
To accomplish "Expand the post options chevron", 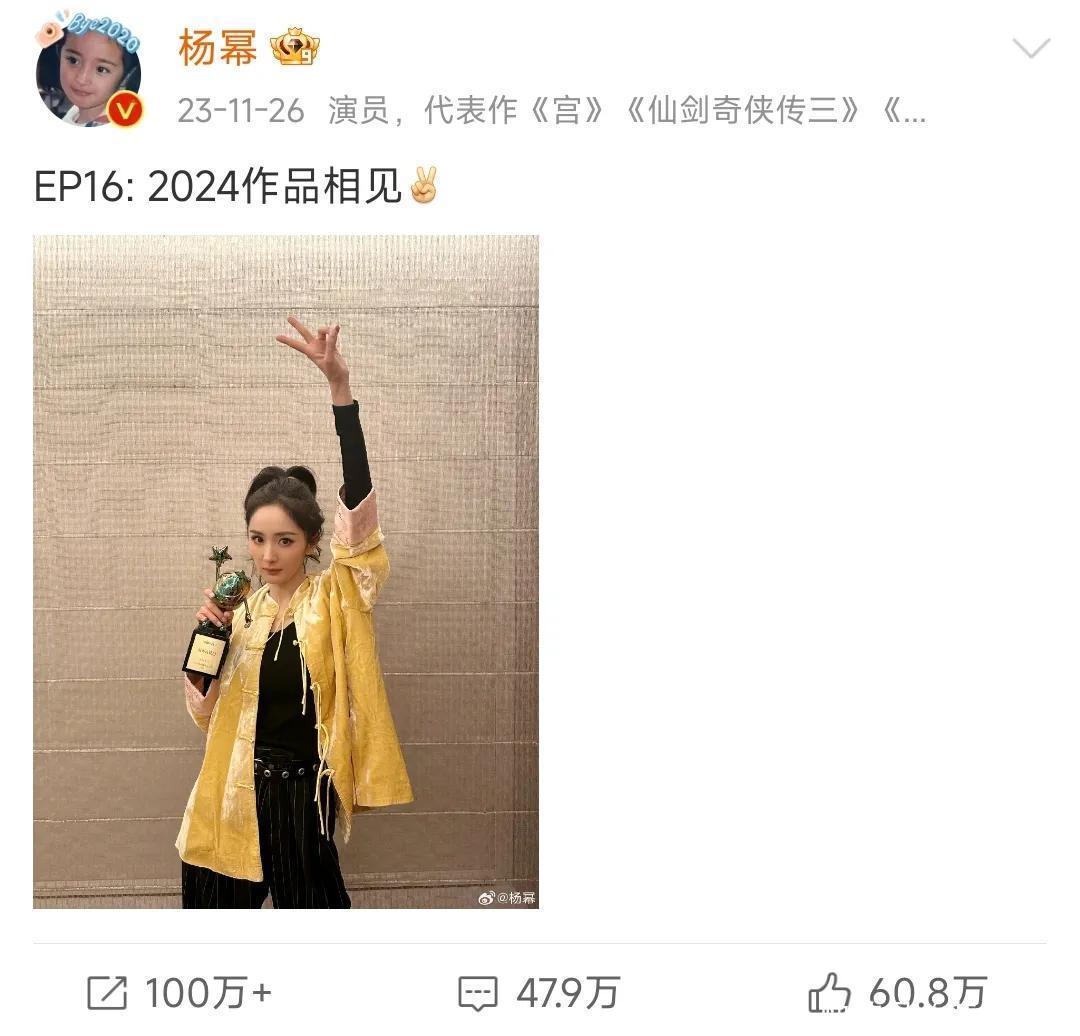I will coord(1030,48).
